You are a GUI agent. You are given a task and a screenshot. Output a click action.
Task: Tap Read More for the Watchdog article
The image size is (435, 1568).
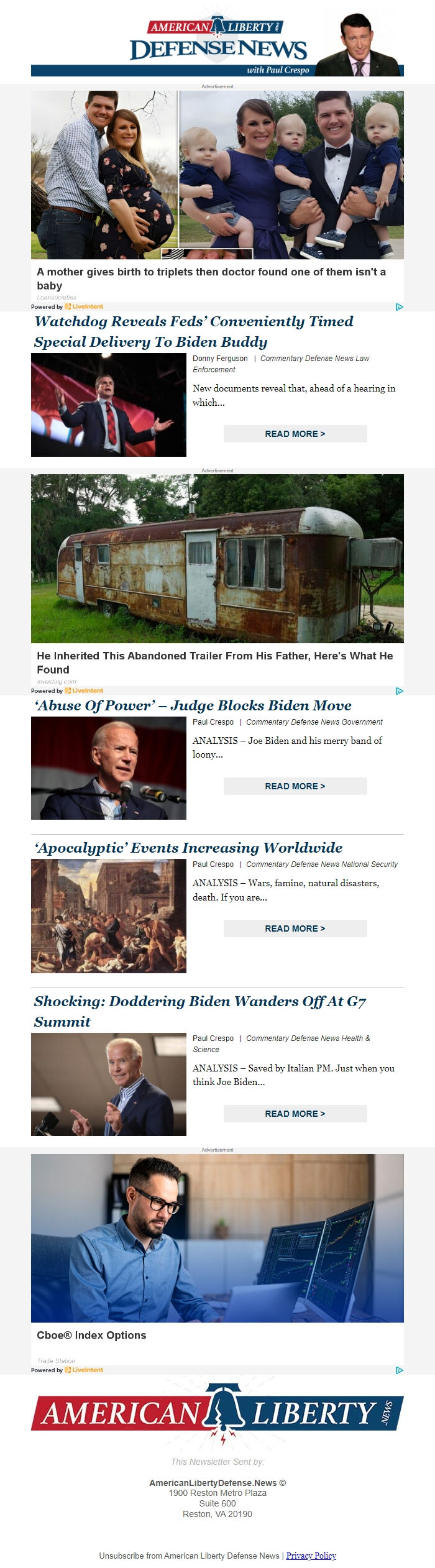pyautogui.click(x=295, y=434)
